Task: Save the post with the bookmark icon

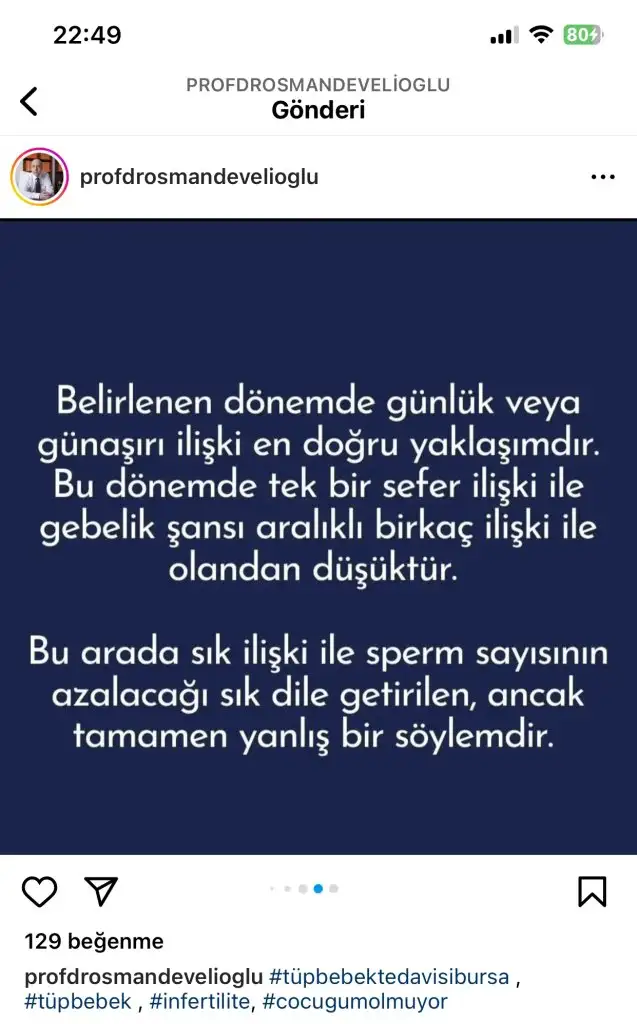Action: [x=593, y=891]
